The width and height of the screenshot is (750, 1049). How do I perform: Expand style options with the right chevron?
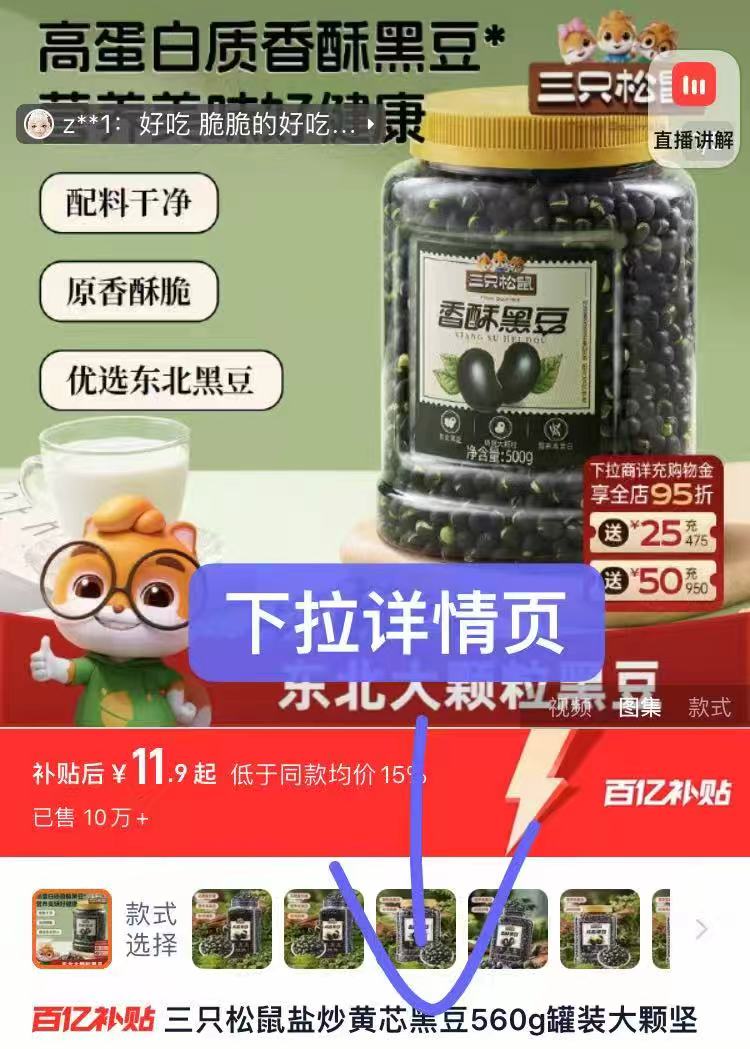tap(701, 929)
